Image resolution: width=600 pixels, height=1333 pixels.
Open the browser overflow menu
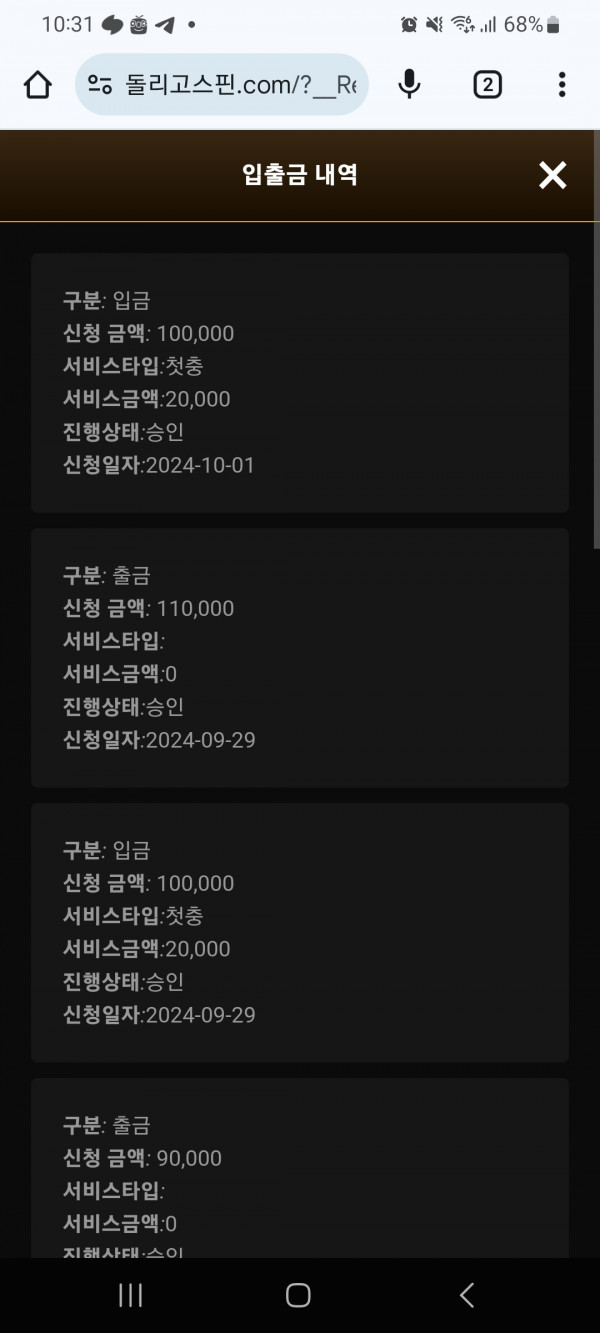click(x=562, y=85)
